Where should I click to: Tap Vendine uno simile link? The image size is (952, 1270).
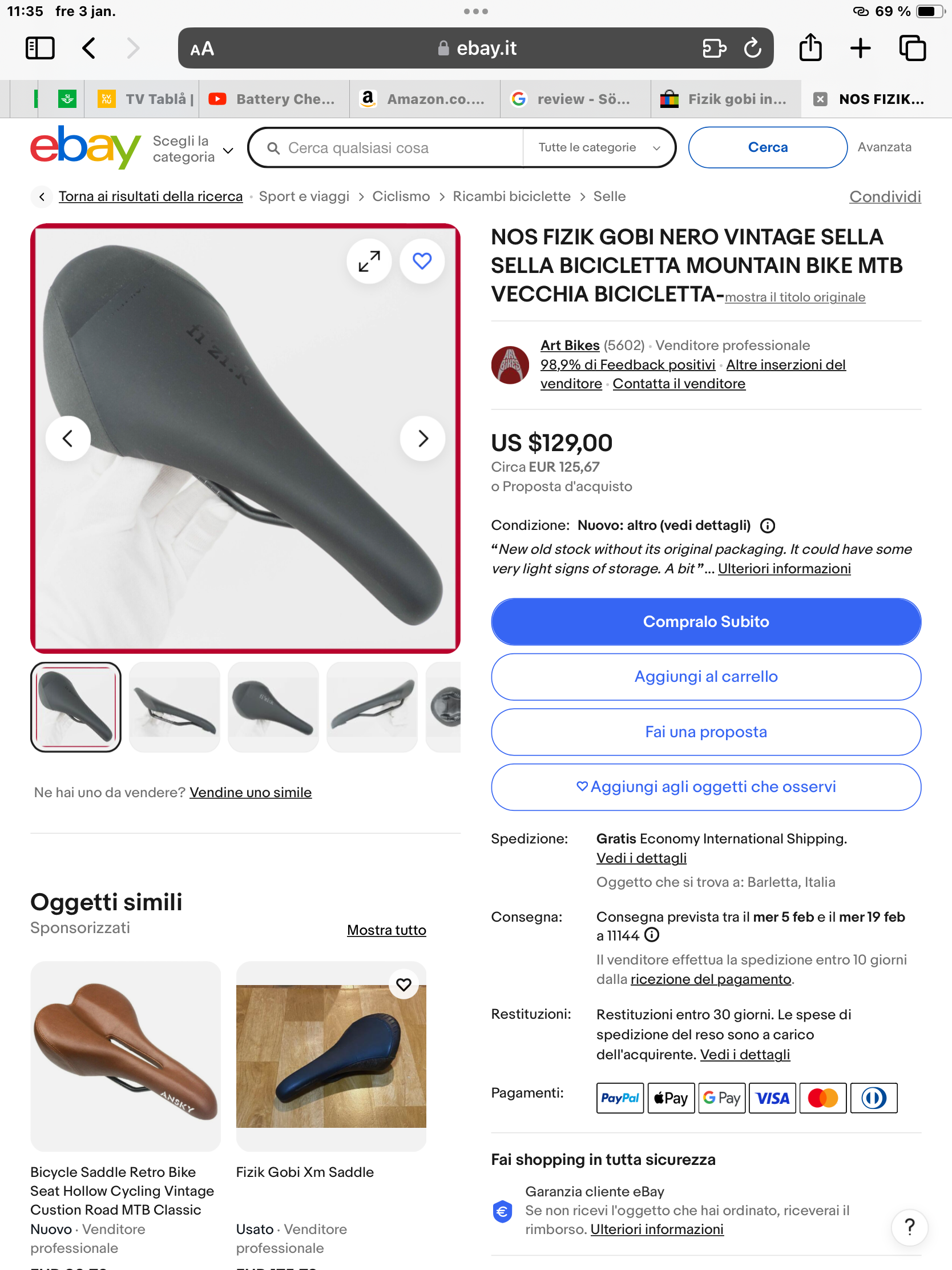click(250, 792)
